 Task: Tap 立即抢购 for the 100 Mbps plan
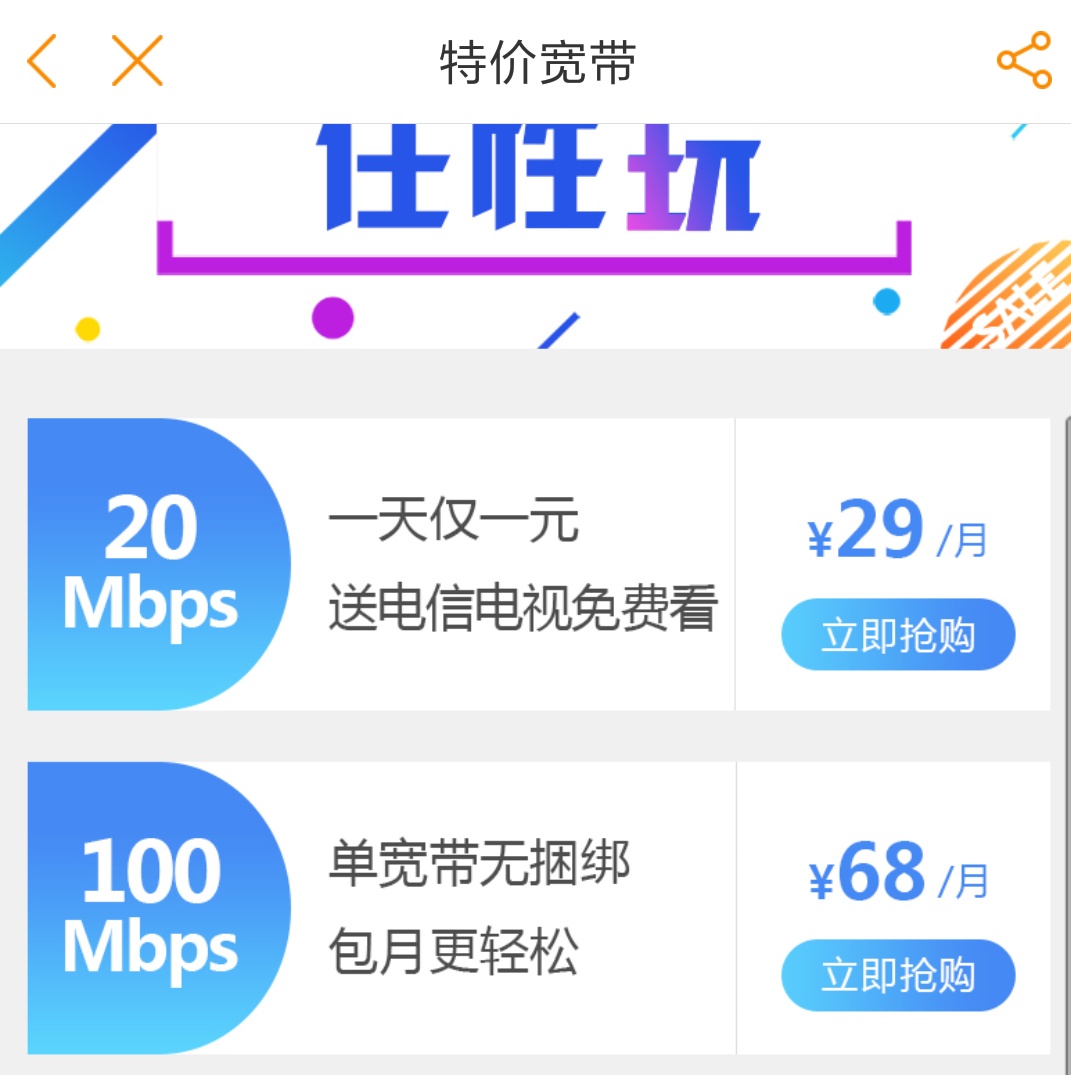(897, 975)
